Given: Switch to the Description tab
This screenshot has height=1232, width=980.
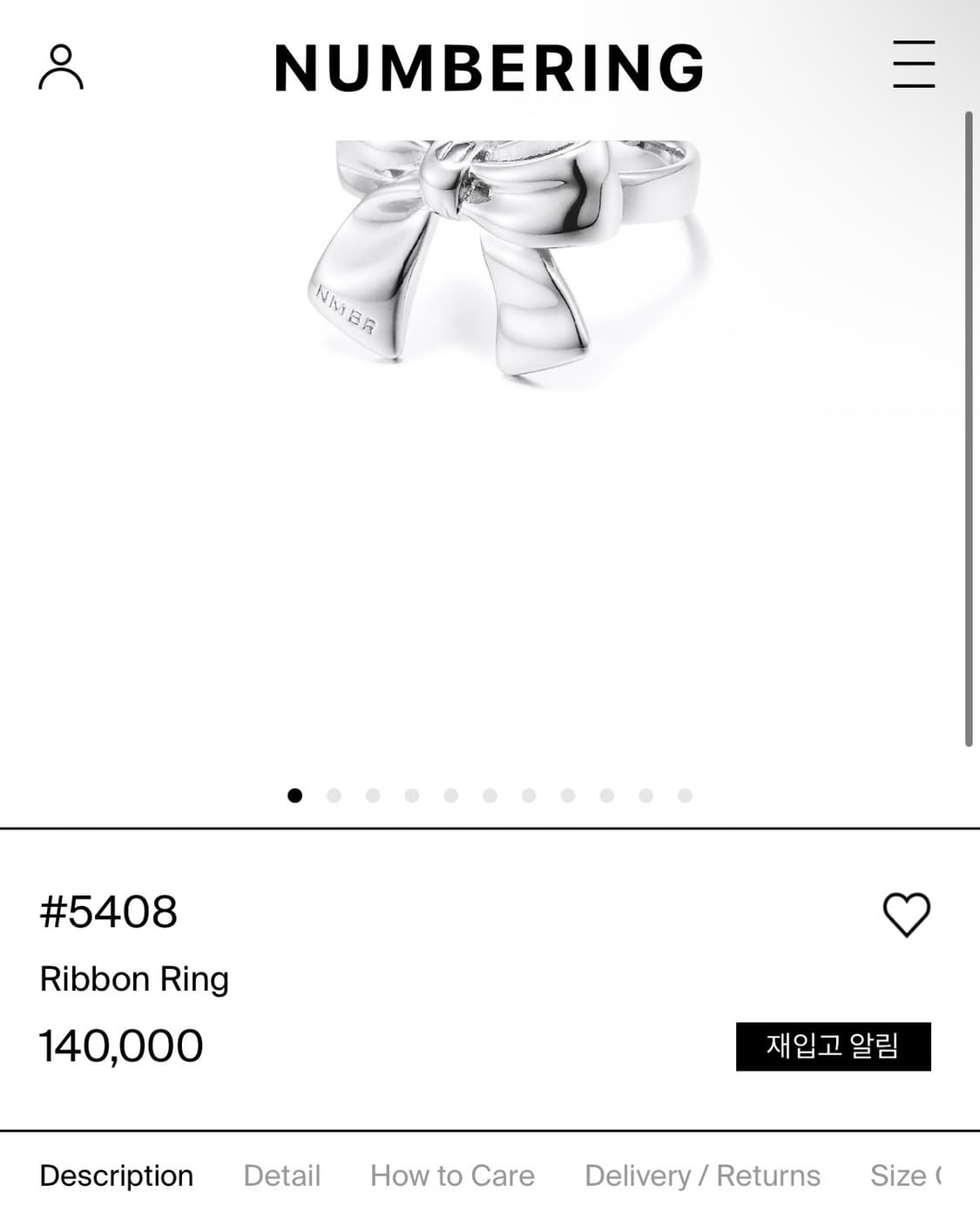Looking at the screenshot, I should tap(117, 1174).
